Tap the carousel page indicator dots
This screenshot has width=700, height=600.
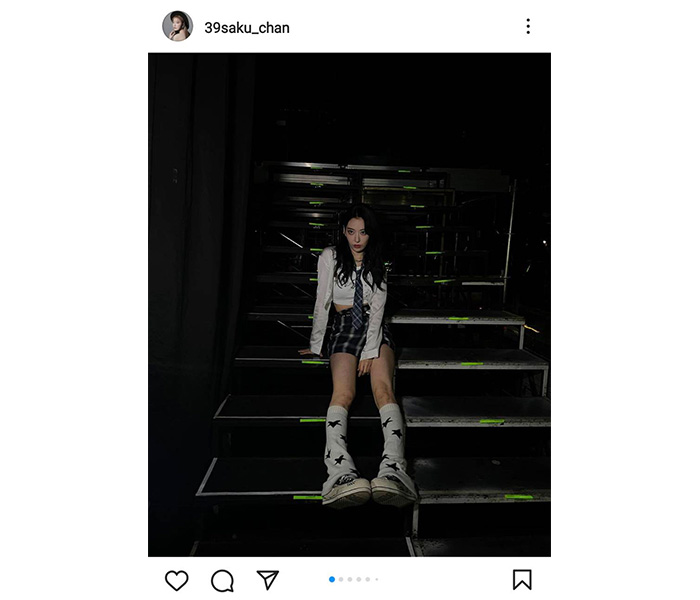coord(354,579)
